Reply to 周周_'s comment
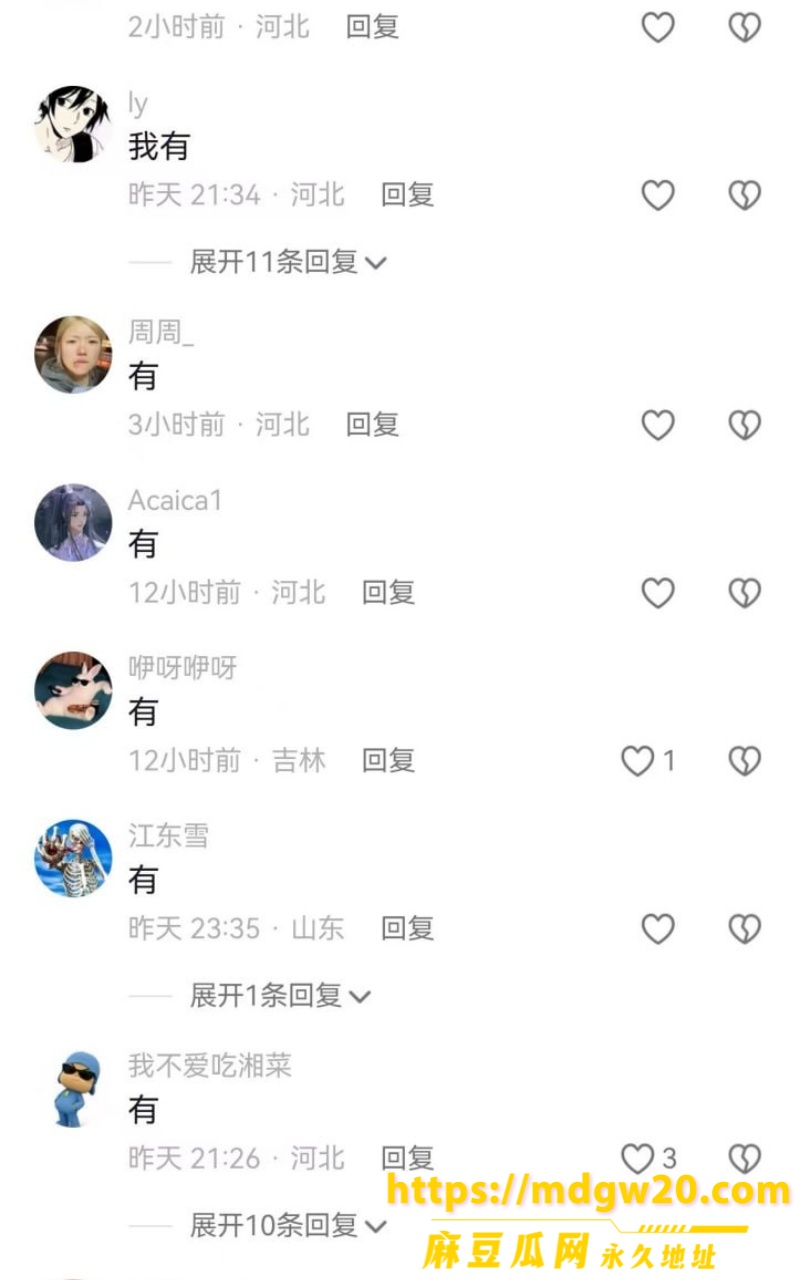This screenshot has height=1280, width=800. (372, 424)
